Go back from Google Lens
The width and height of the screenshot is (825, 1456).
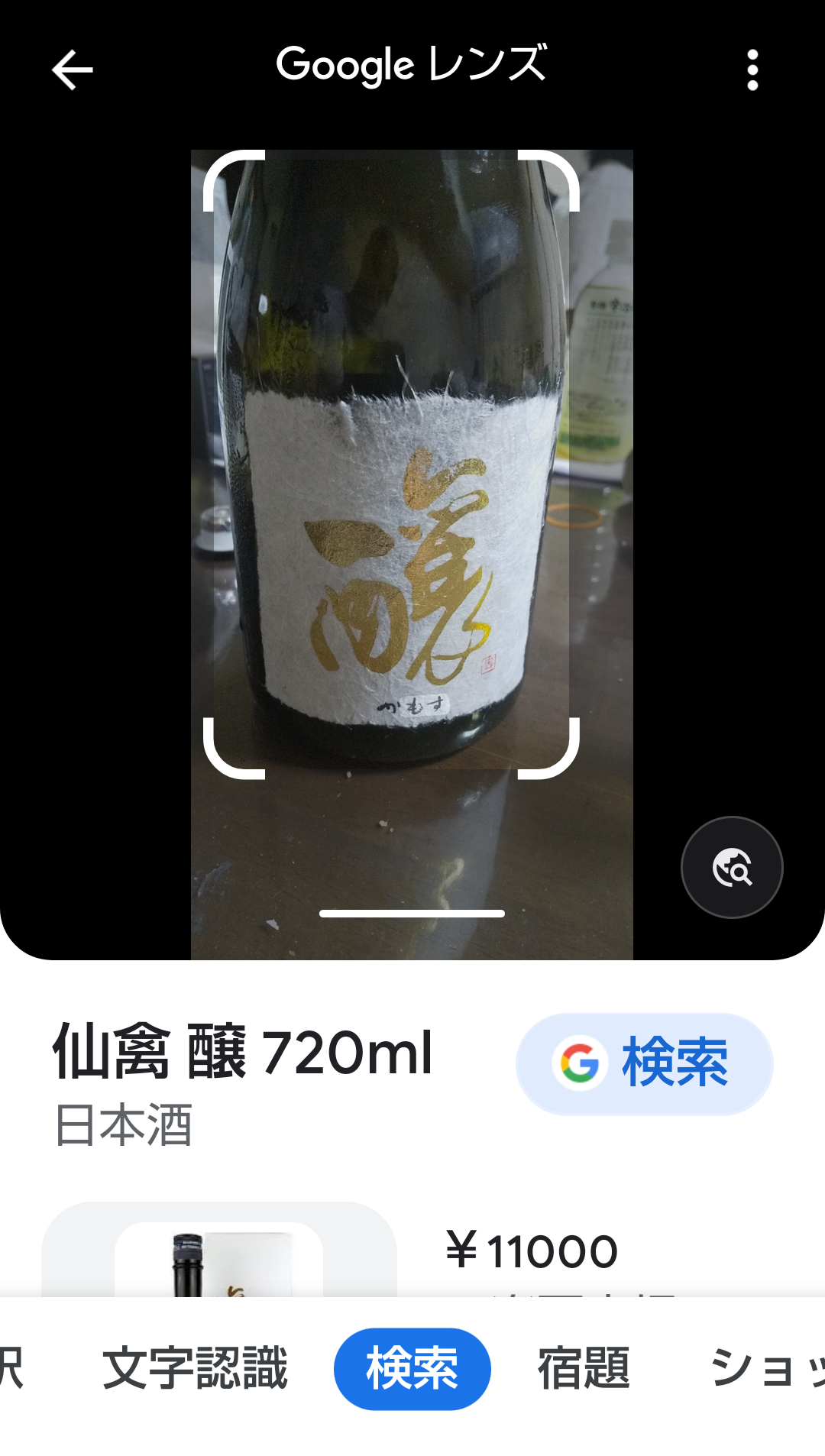72,70
